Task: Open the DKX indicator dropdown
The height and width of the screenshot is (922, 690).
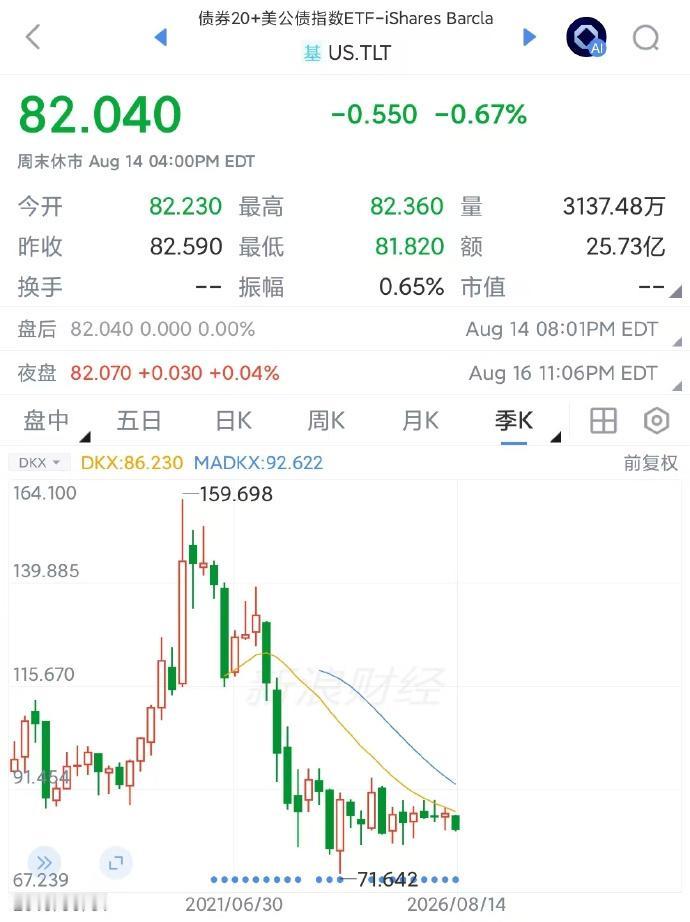Action: 39,463
